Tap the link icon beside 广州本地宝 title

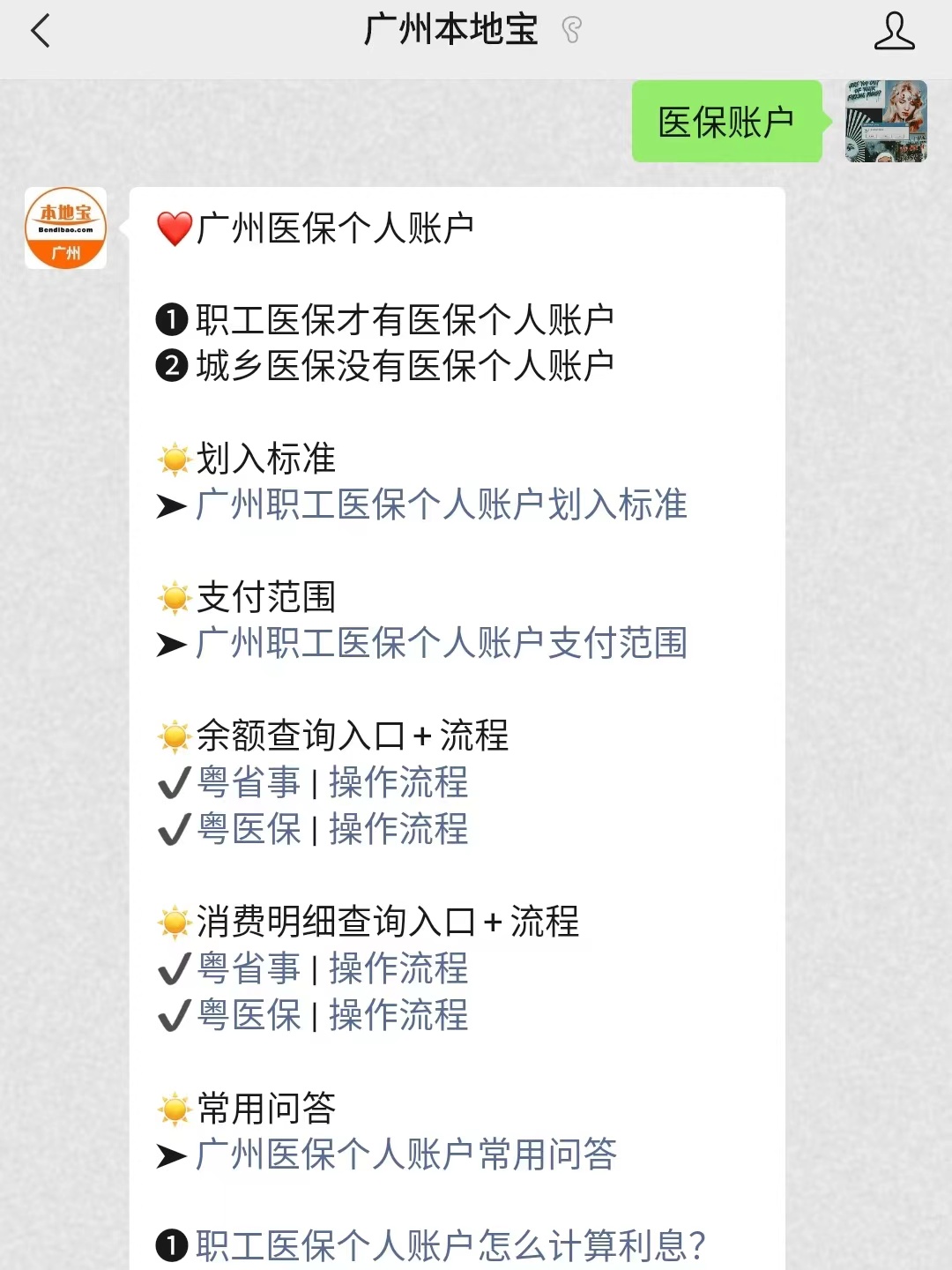tap(572, 29)
